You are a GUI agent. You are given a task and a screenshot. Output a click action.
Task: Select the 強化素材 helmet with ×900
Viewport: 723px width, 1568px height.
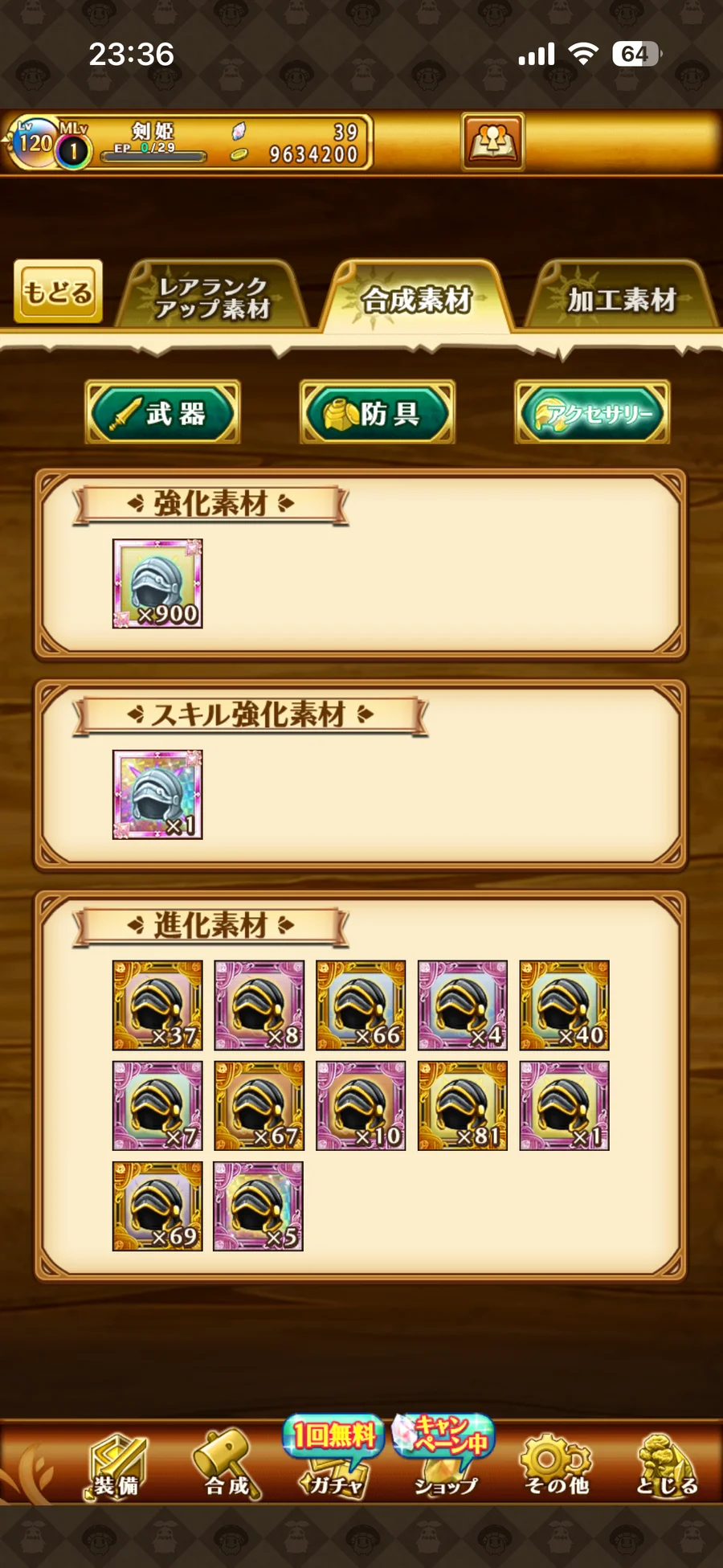[157, 583]
